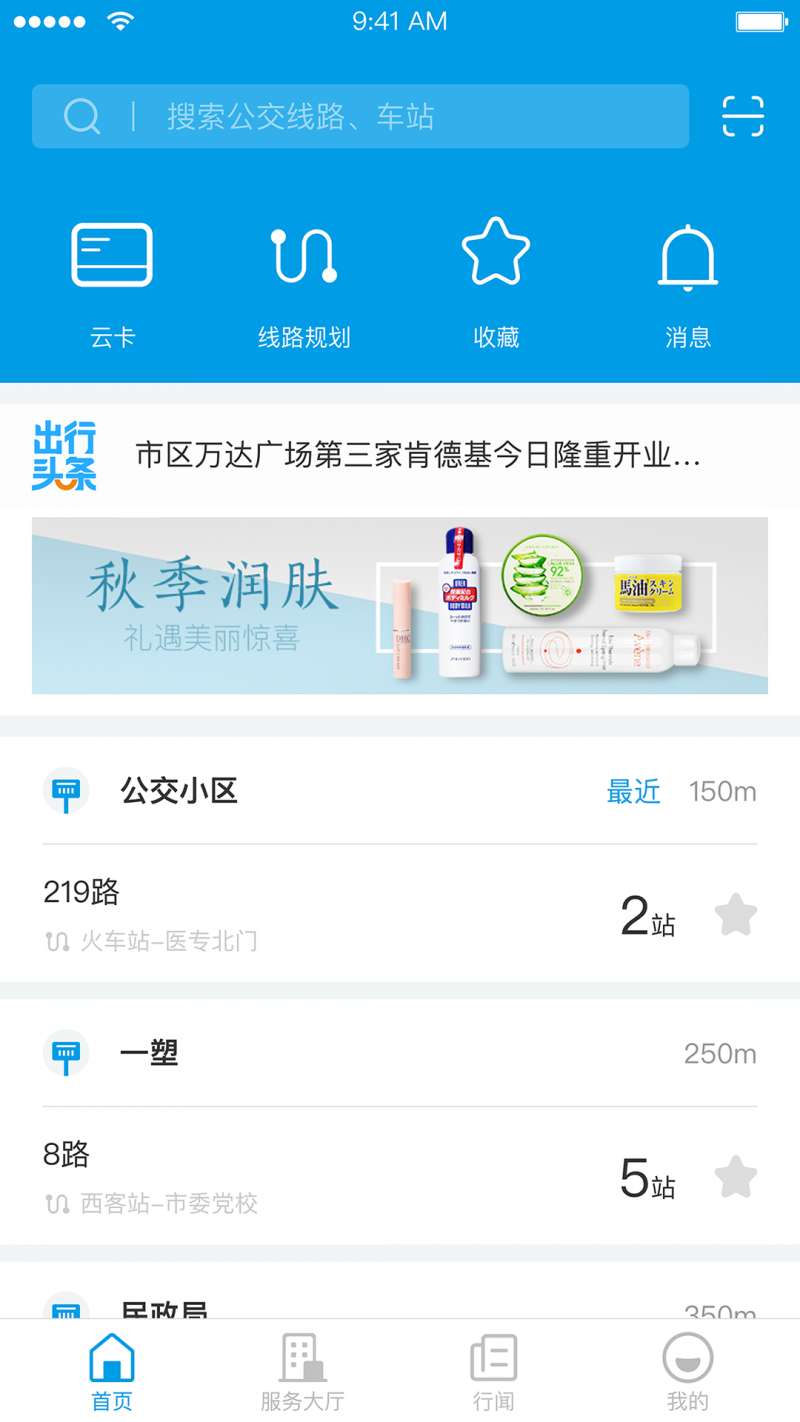Image resolution: width=800 pixels, height=1422 pixels.
Task: Favorite the 219路 line with the star
Action: 735,915
